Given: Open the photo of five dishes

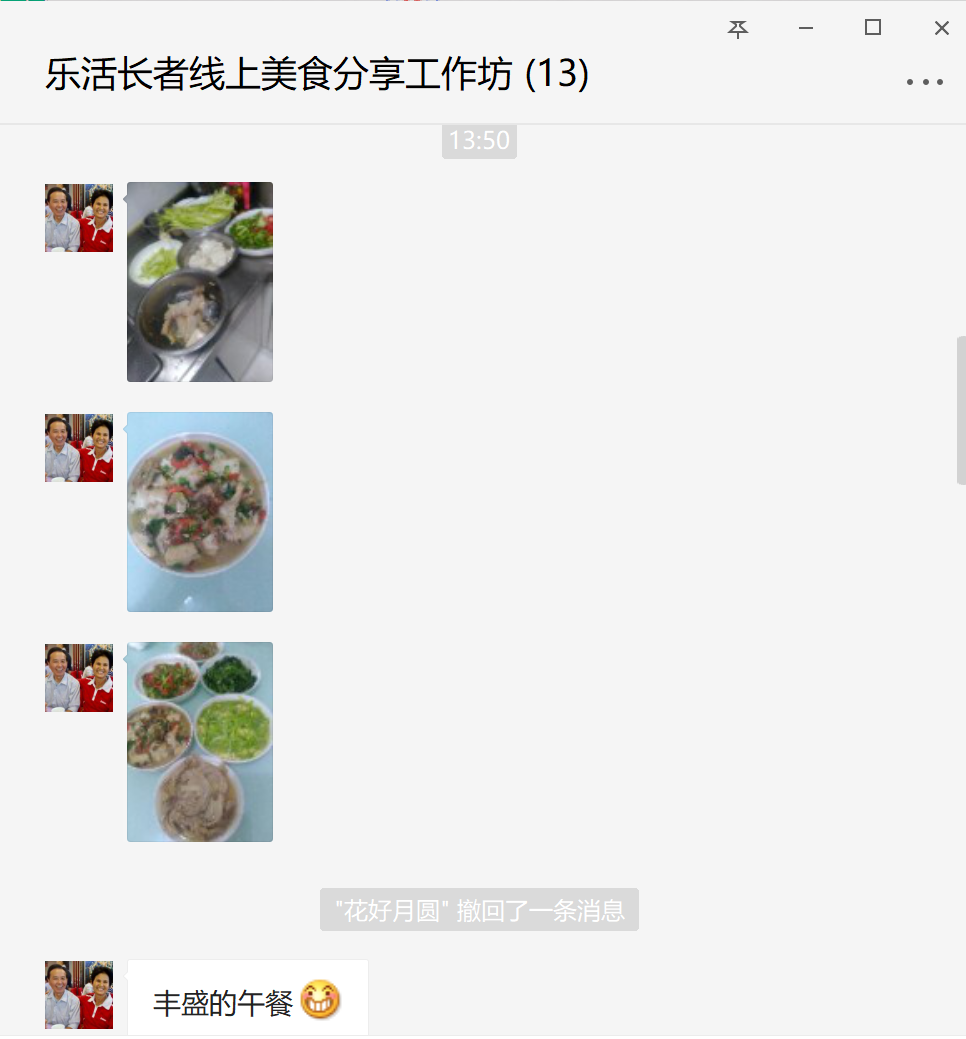Looking at the screenshot, I should (200, 742).
